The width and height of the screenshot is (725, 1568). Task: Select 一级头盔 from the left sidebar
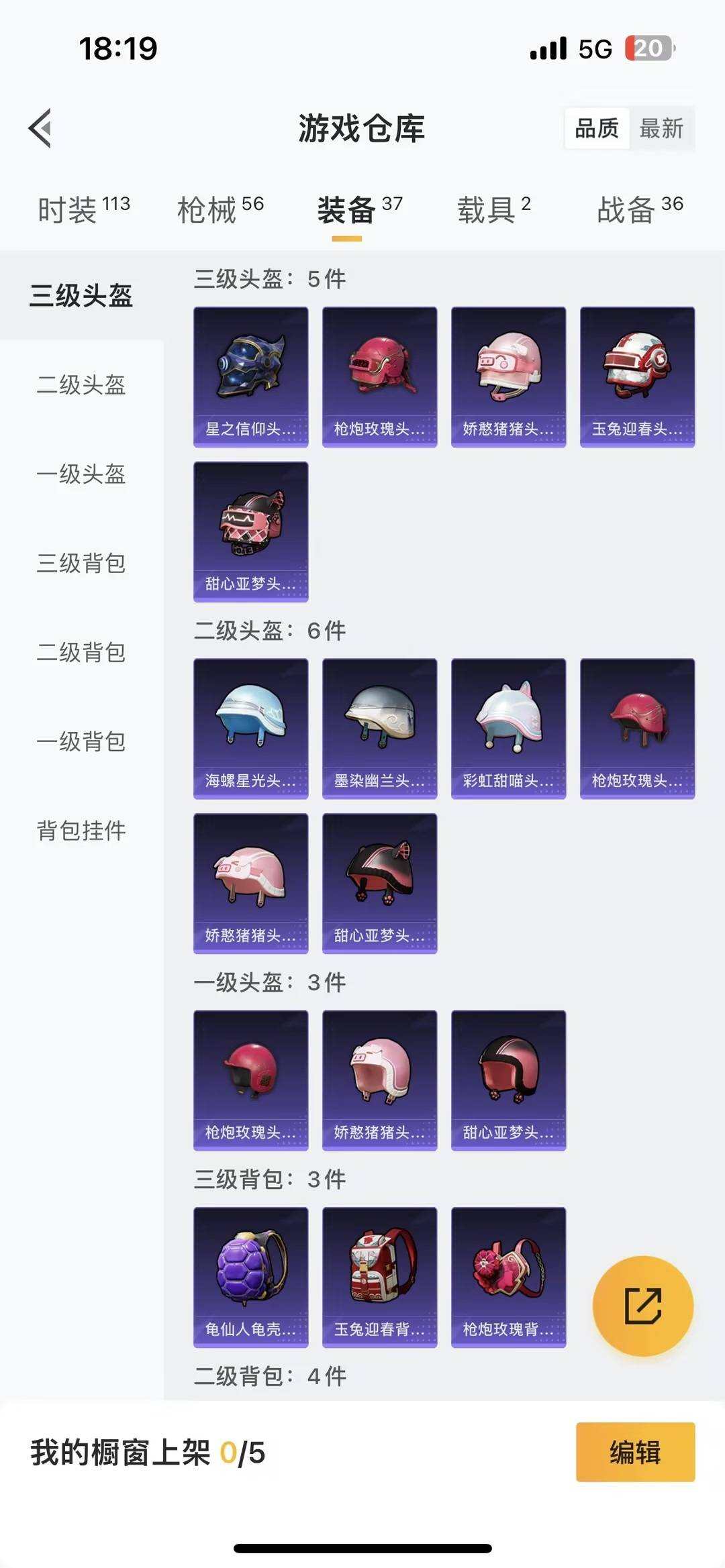[81, 475]
